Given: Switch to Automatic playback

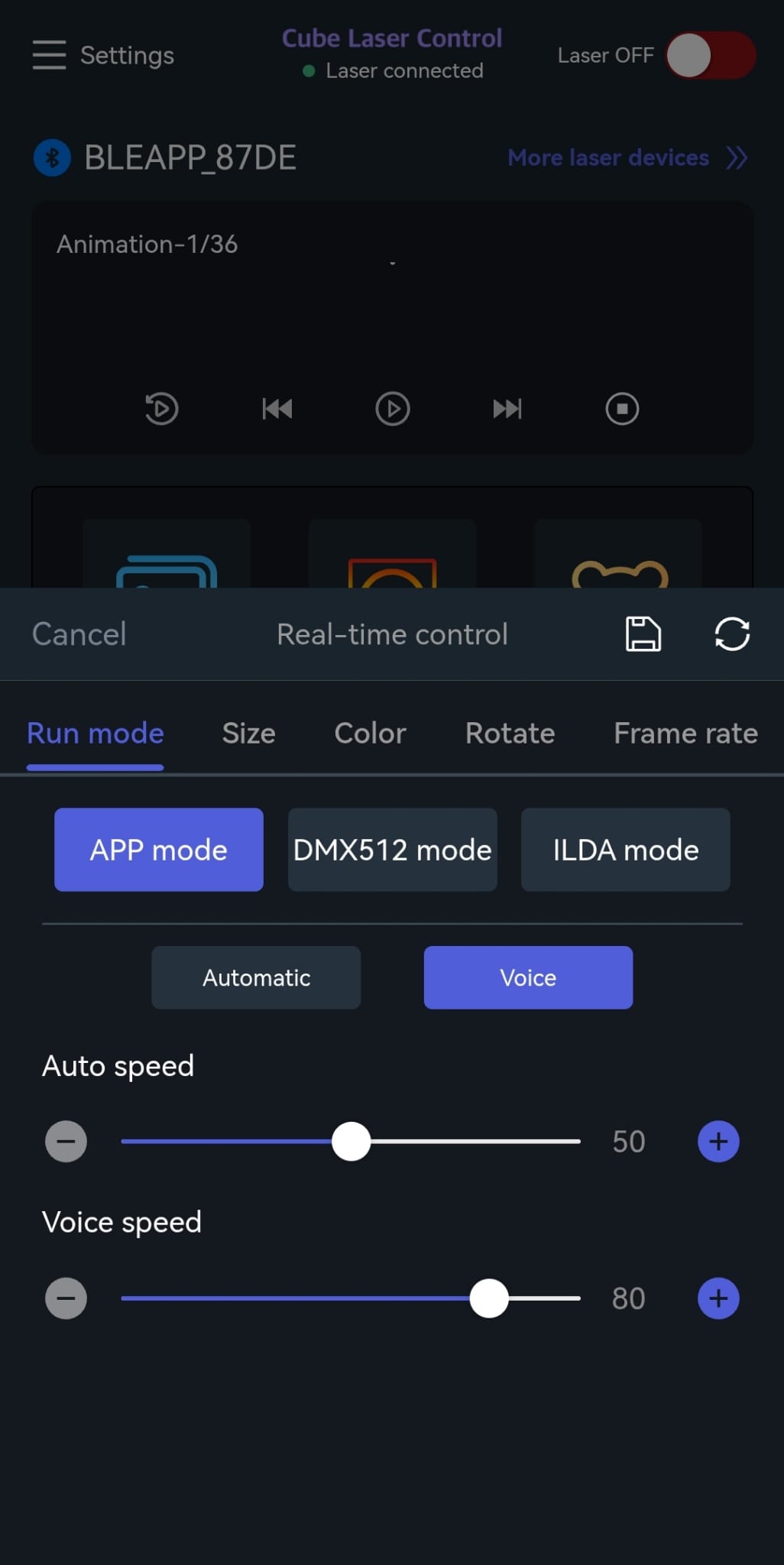Looking at the screenshot, I should coord(256,978).
